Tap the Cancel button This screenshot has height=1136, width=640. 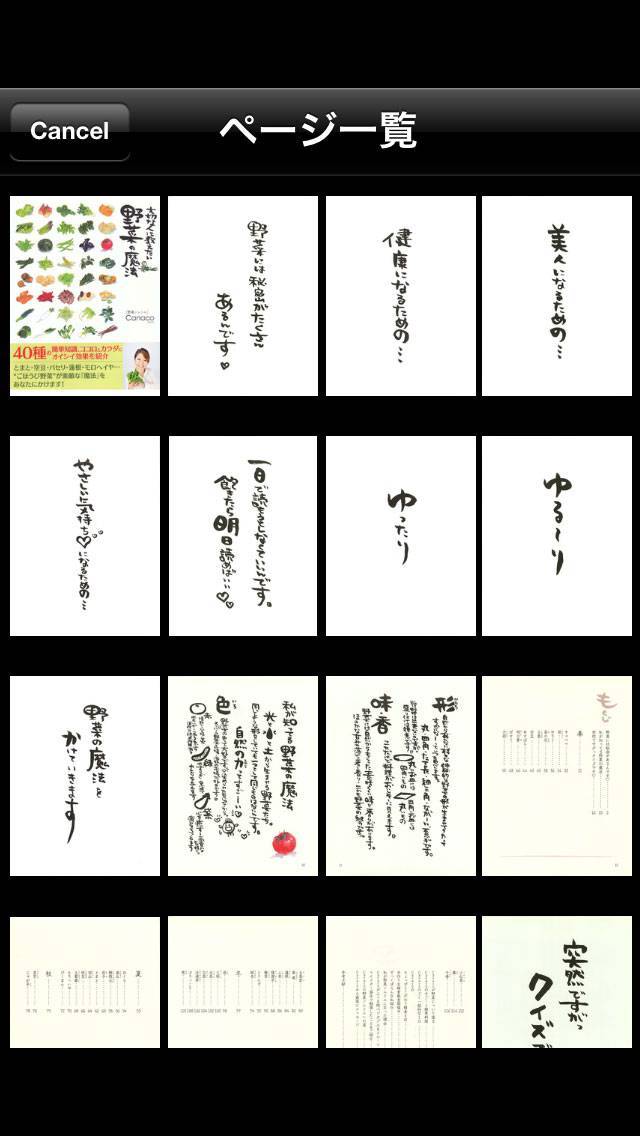click(x=69, y=131)
